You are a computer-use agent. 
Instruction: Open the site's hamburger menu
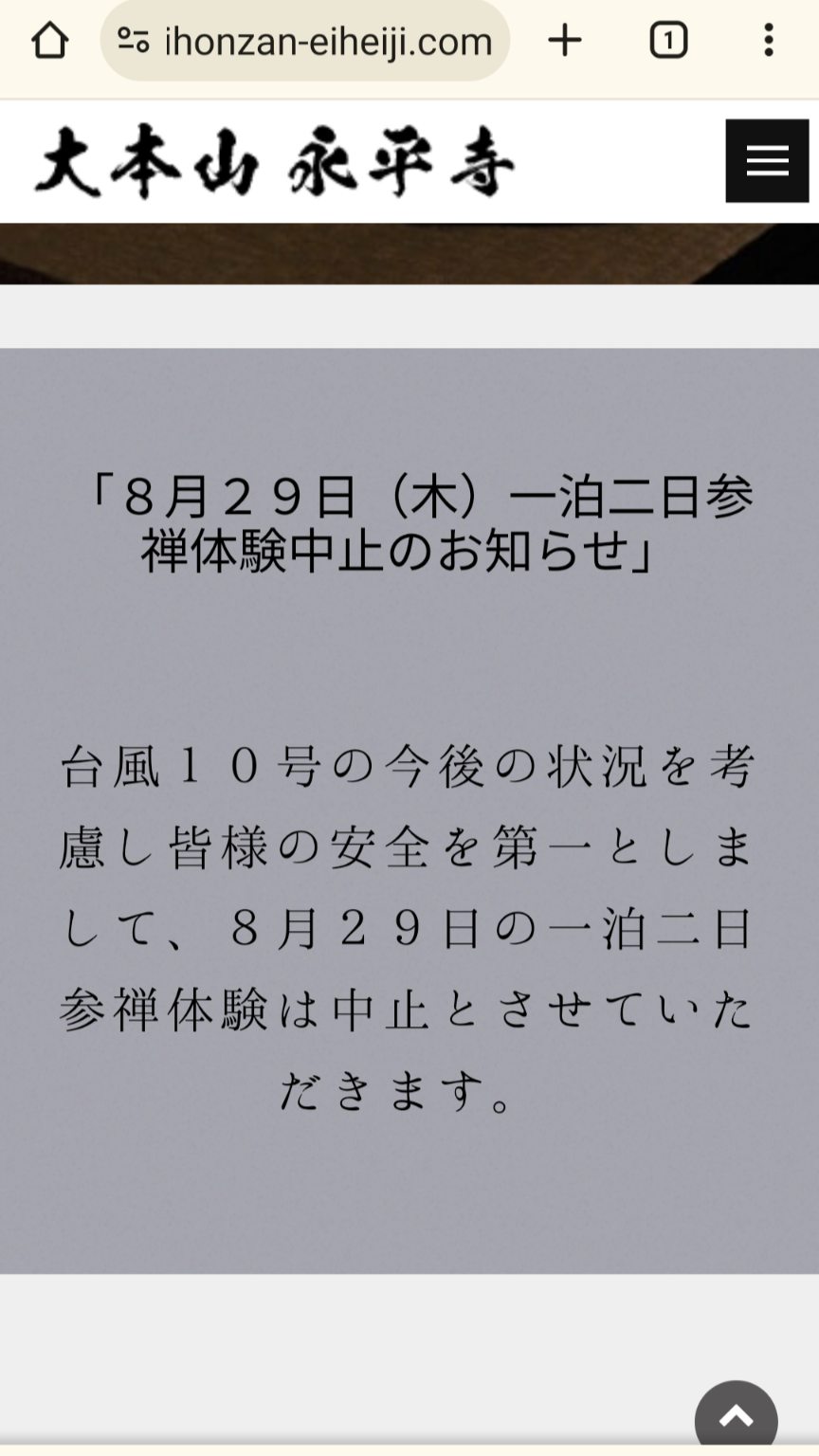[x=767, y=161]
